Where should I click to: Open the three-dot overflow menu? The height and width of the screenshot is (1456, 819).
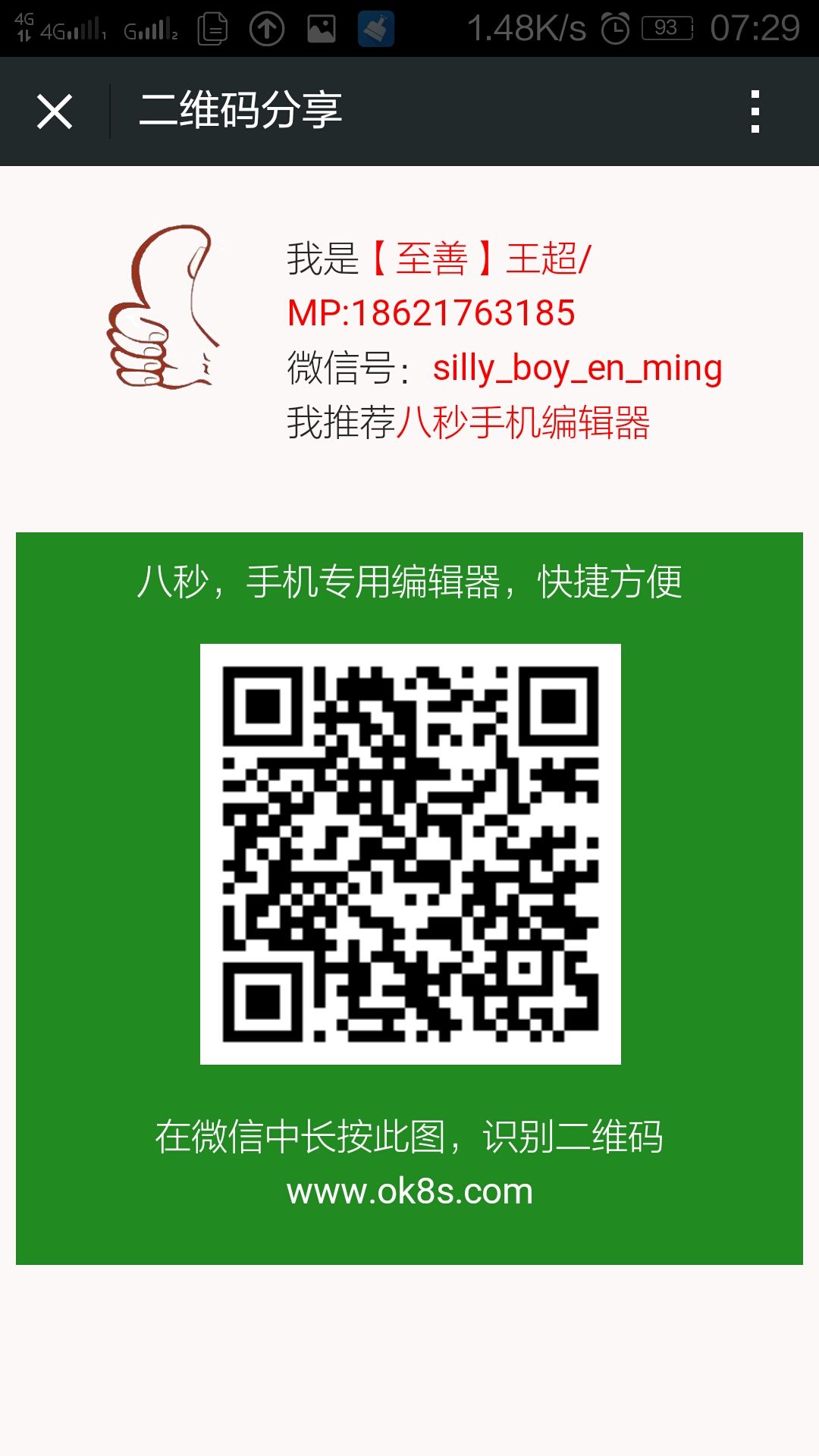coord(755,112)
